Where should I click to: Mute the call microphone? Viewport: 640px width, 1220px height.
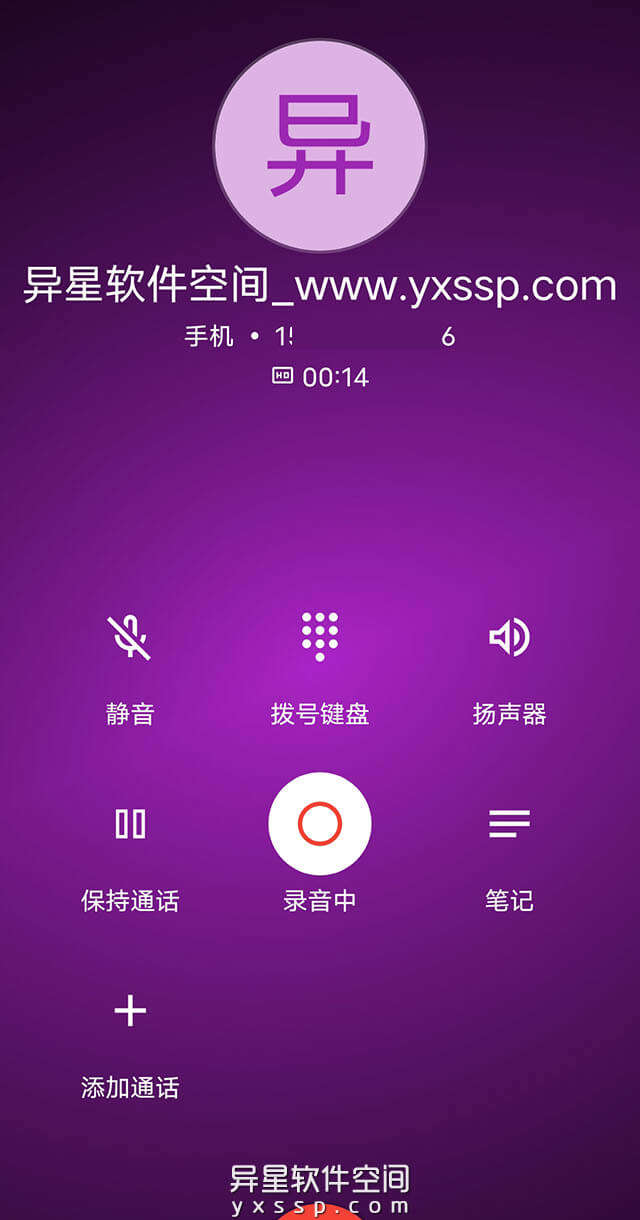coord(130,638)
